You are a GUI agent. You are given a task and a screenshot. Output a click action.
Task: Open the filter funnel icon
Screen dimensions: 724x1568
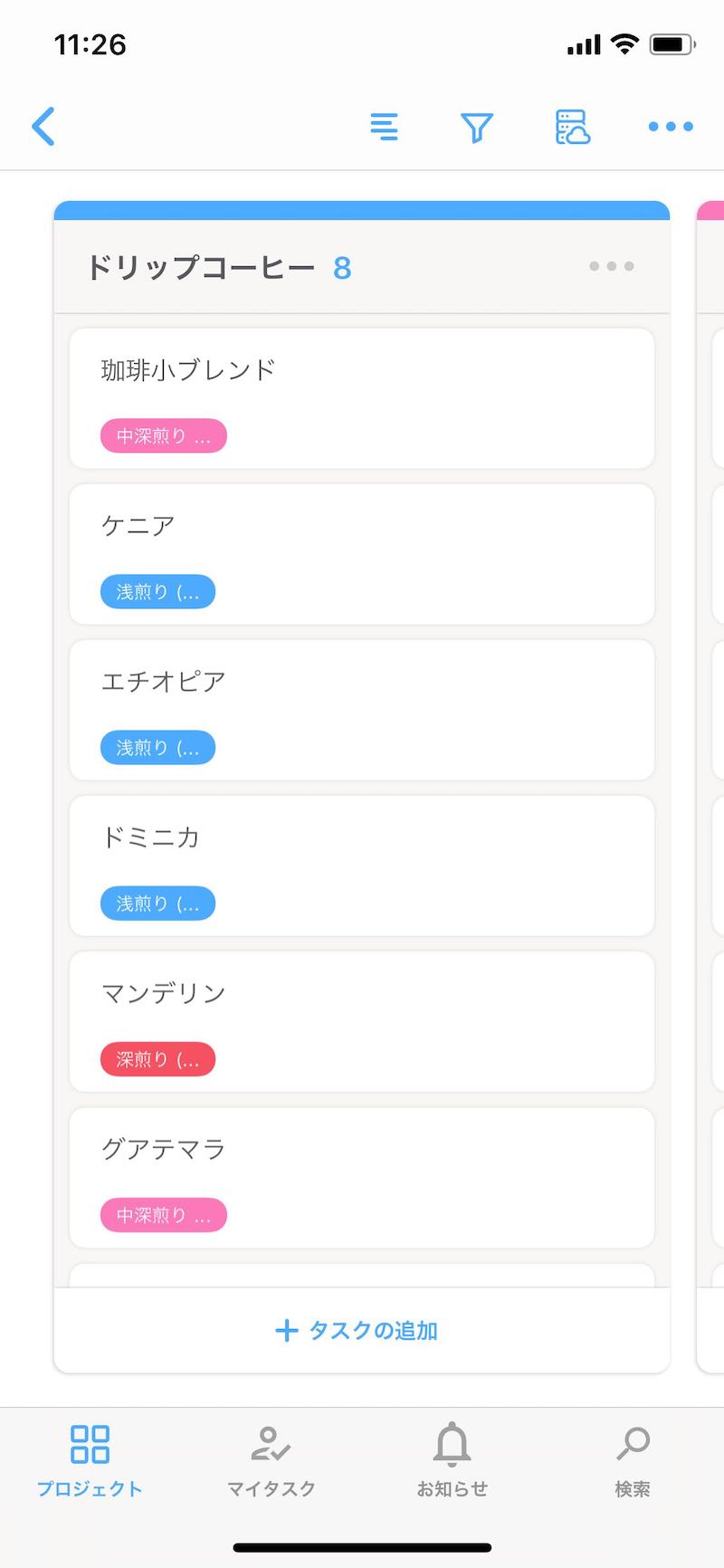477,127
